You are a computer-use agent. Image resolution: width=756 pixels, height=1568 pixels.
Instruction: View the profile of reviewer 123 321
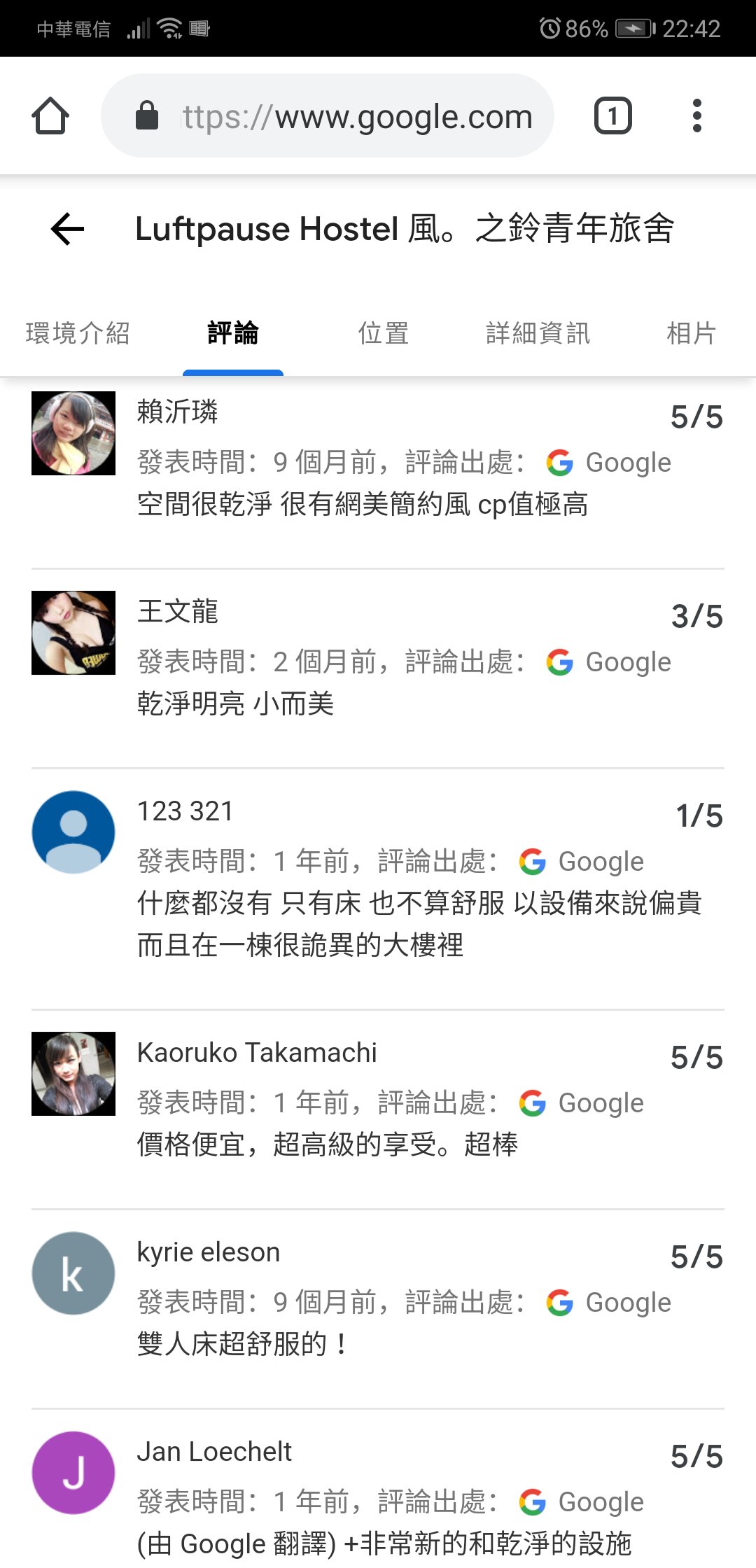[x=73, y=832]
